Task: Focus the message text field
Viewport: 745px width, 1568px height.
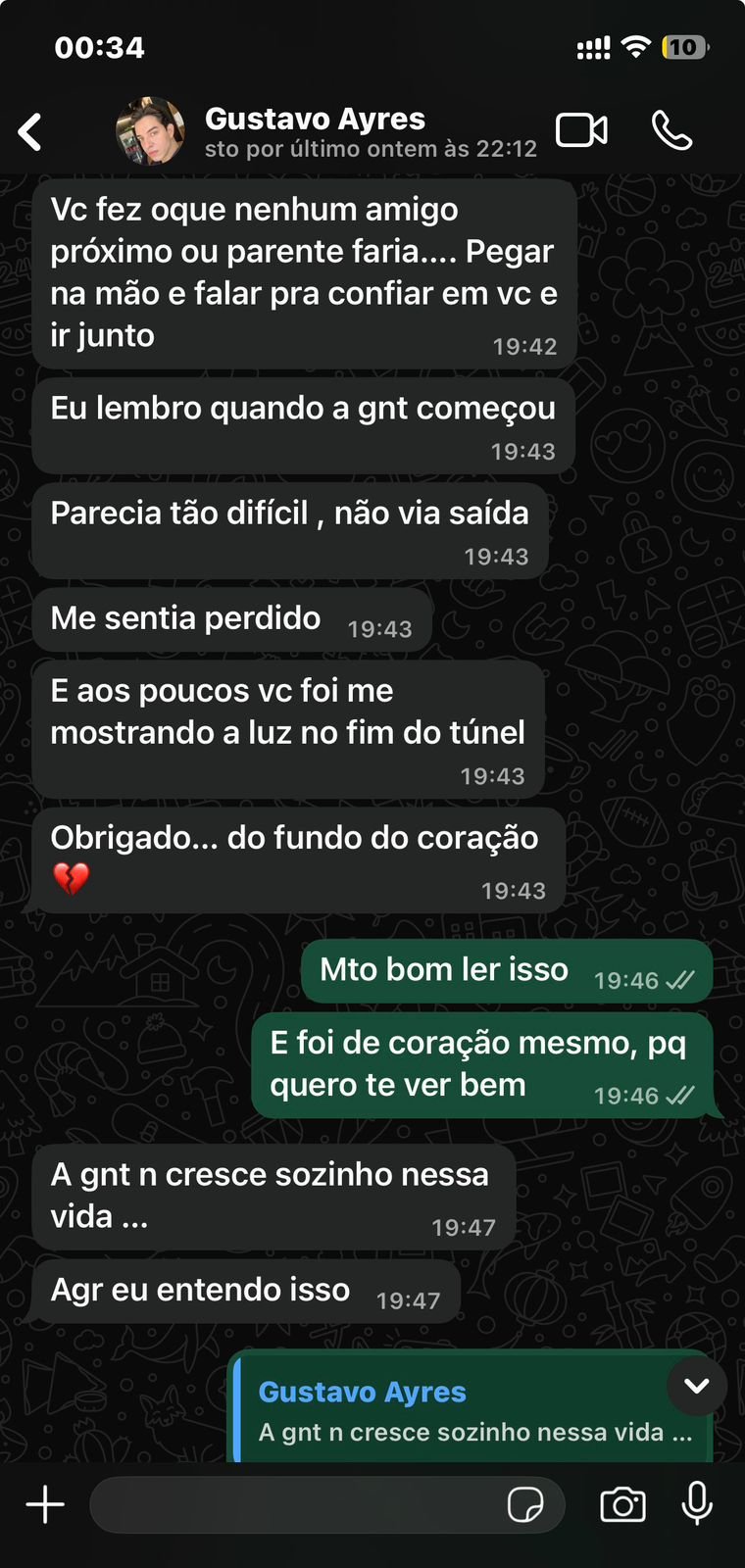Action: (x=294, y=1504)
